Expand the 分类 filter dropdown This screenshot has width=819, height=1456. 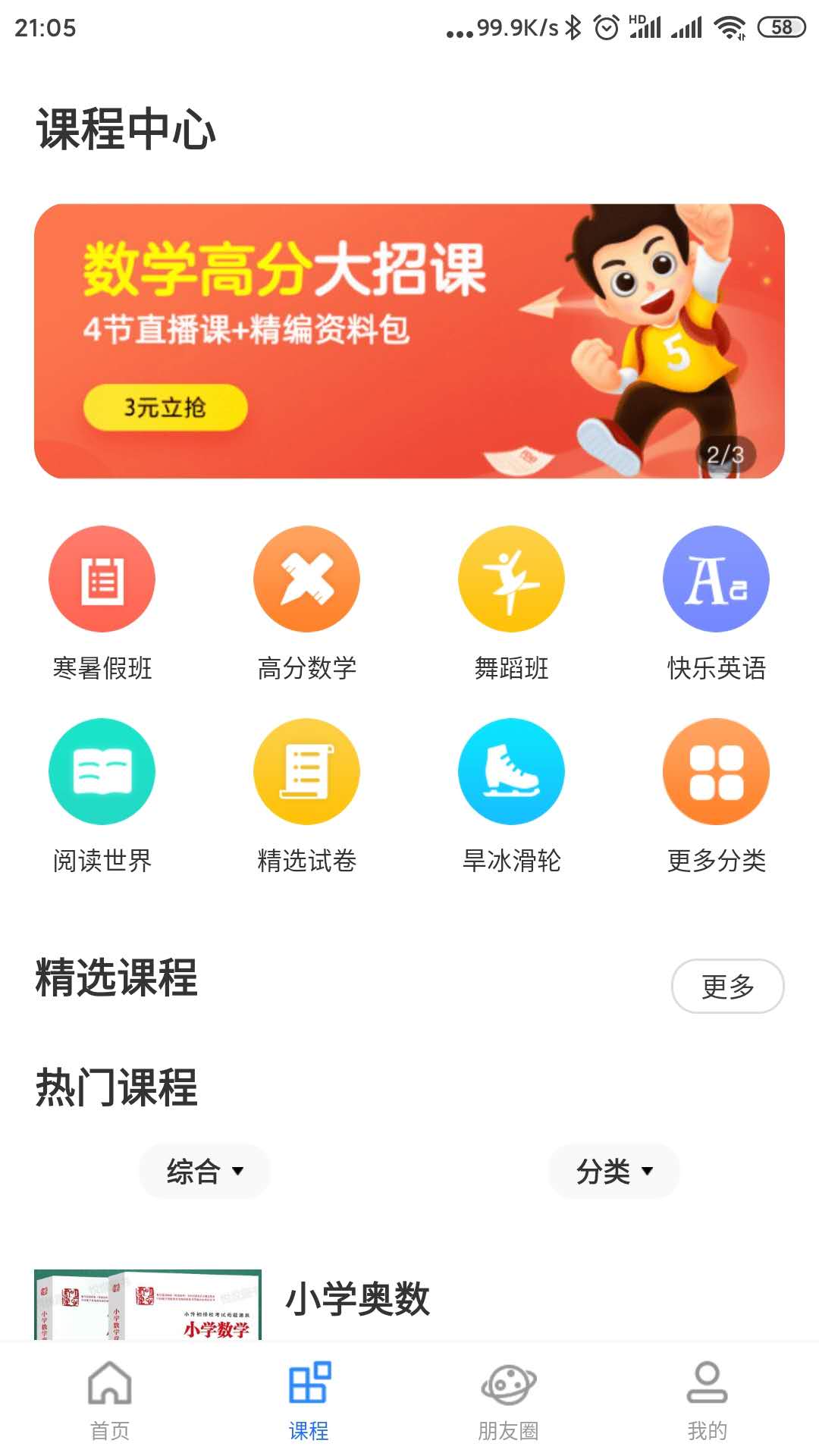point(614,1172)
